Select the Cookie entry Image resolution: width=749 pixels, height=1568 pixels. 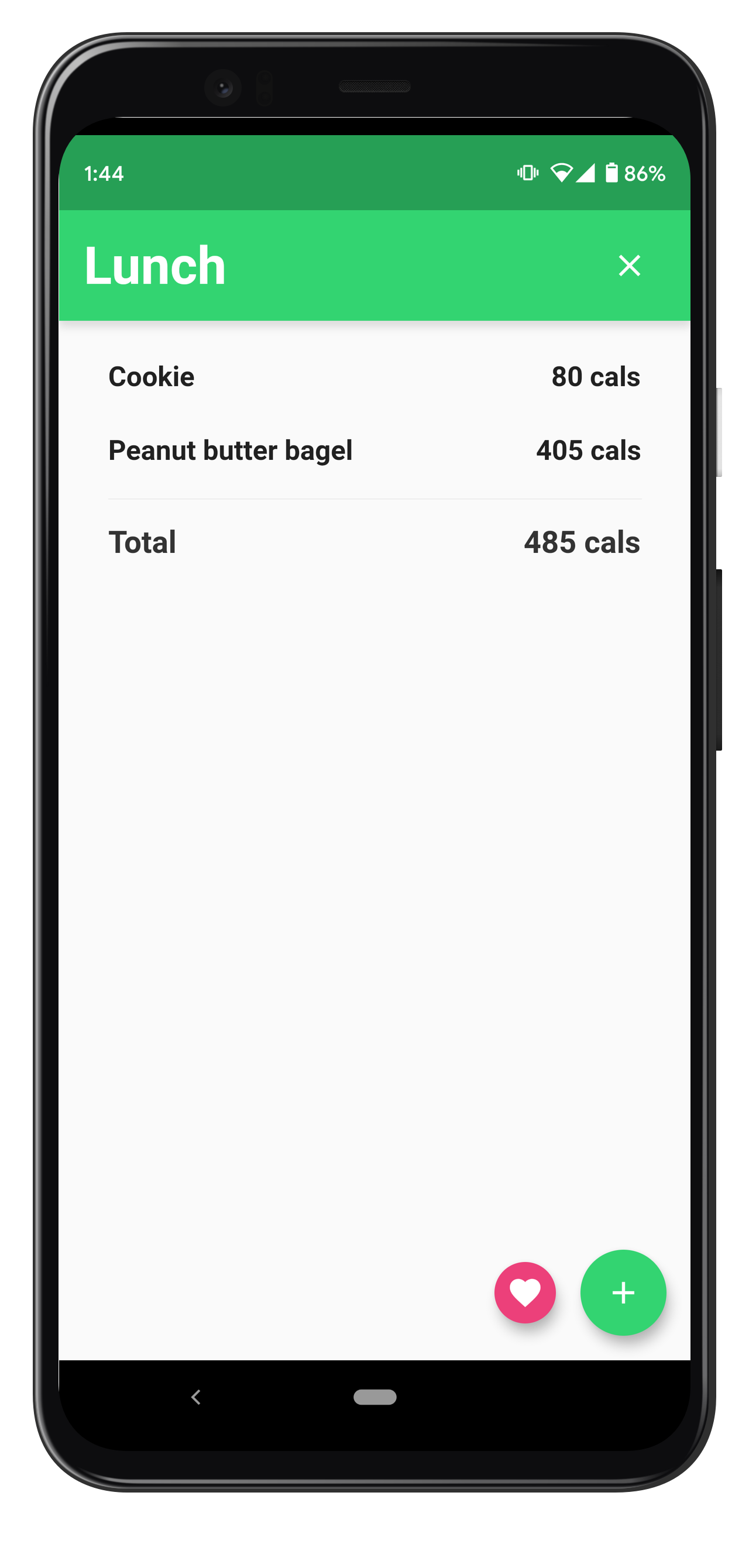150,376
